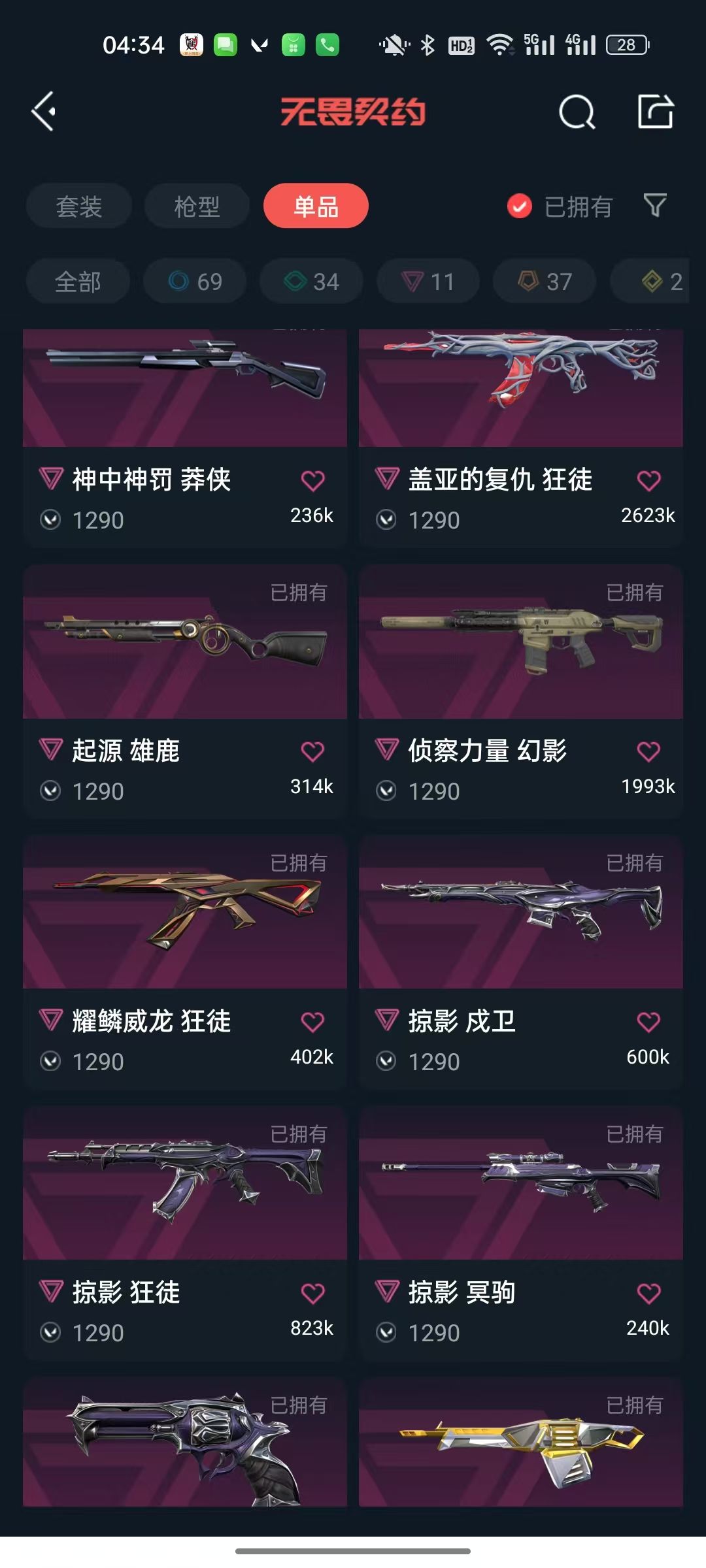706x1568 pixels.
Task: Like the 掠影 戍卫 skin
Action: (648, 1022)
